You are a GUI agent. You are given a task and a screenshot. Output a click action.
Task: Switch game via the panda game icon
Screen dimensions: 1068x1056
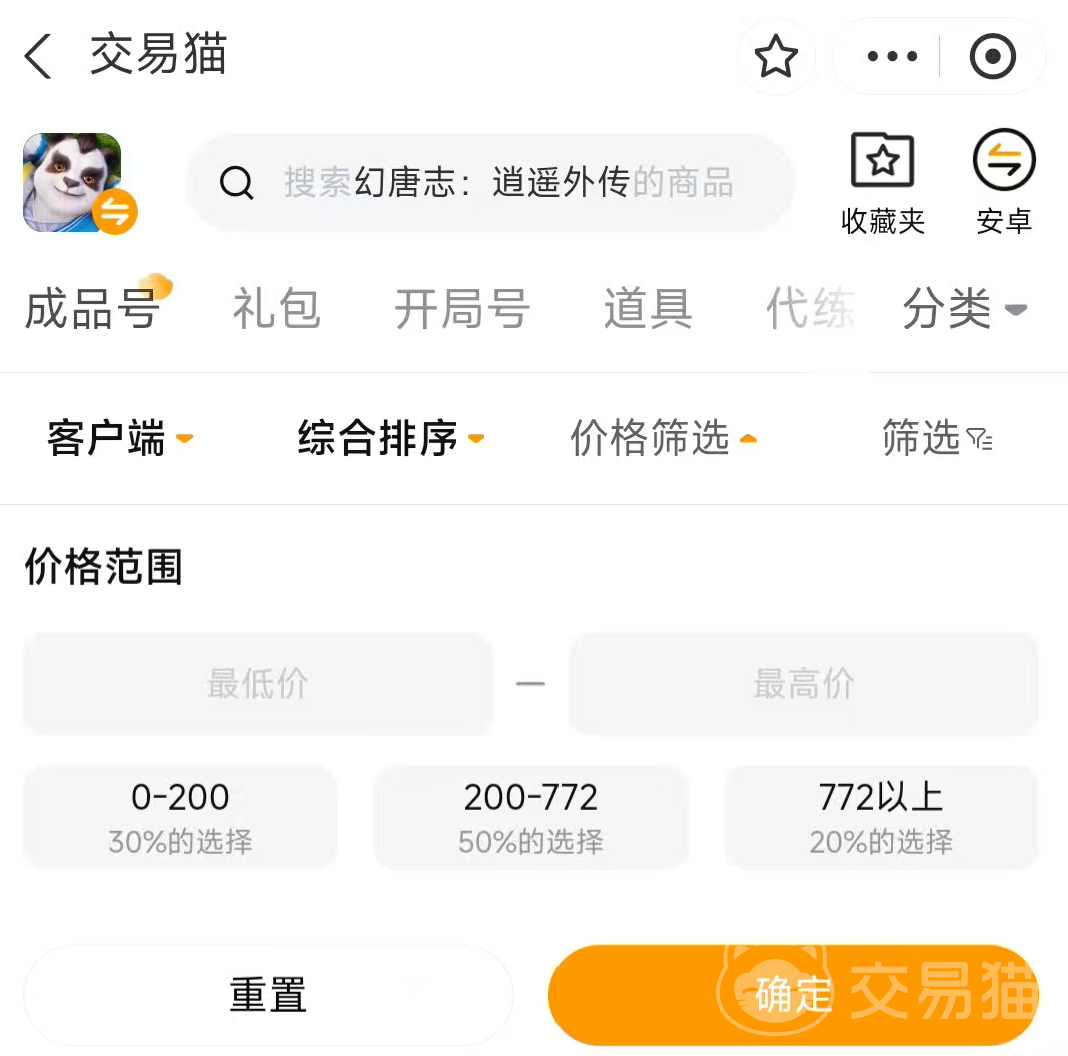pyautogui.click(x=74, y=183)
